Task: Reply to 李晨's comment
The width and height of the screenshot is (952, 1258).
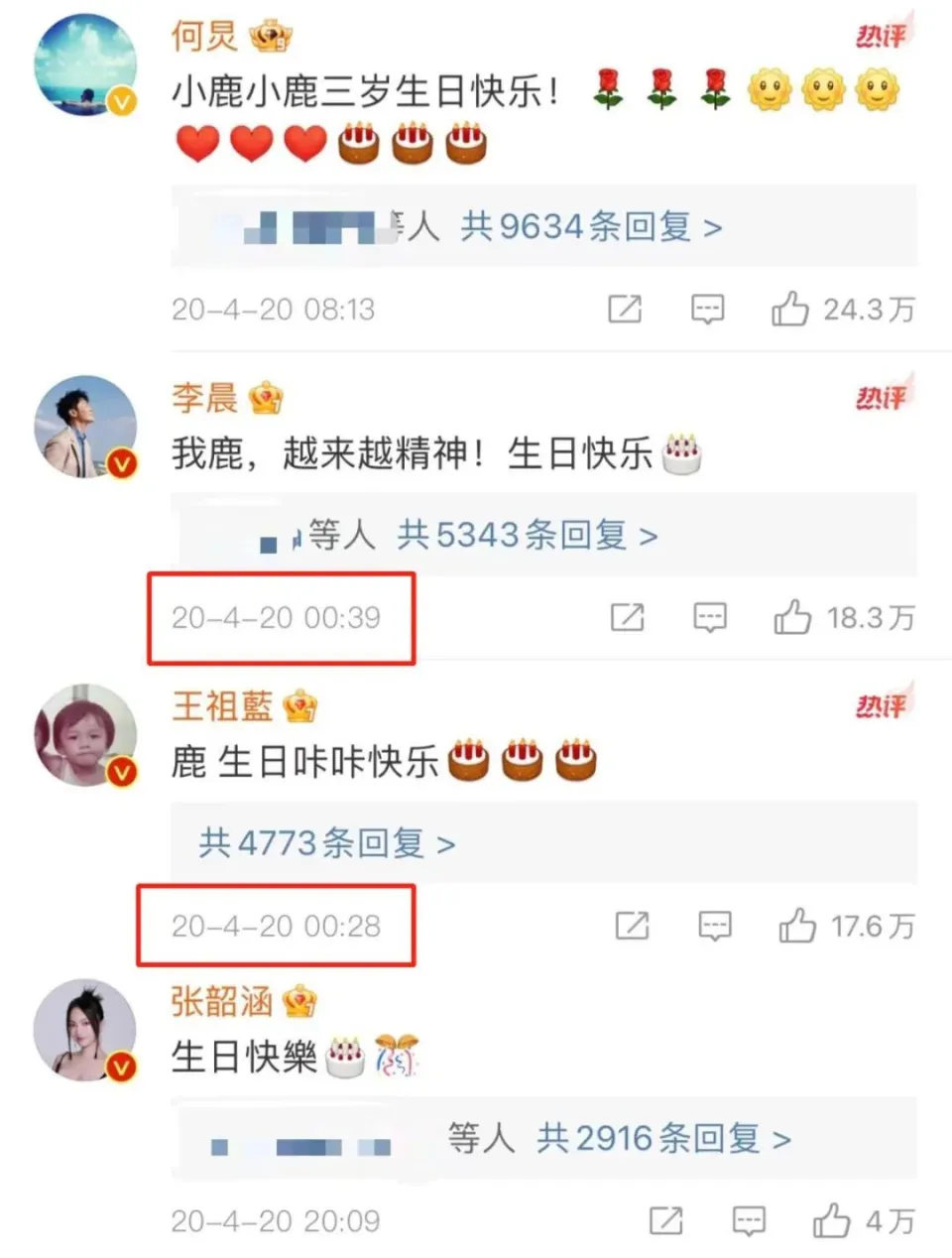Action: 709,618
